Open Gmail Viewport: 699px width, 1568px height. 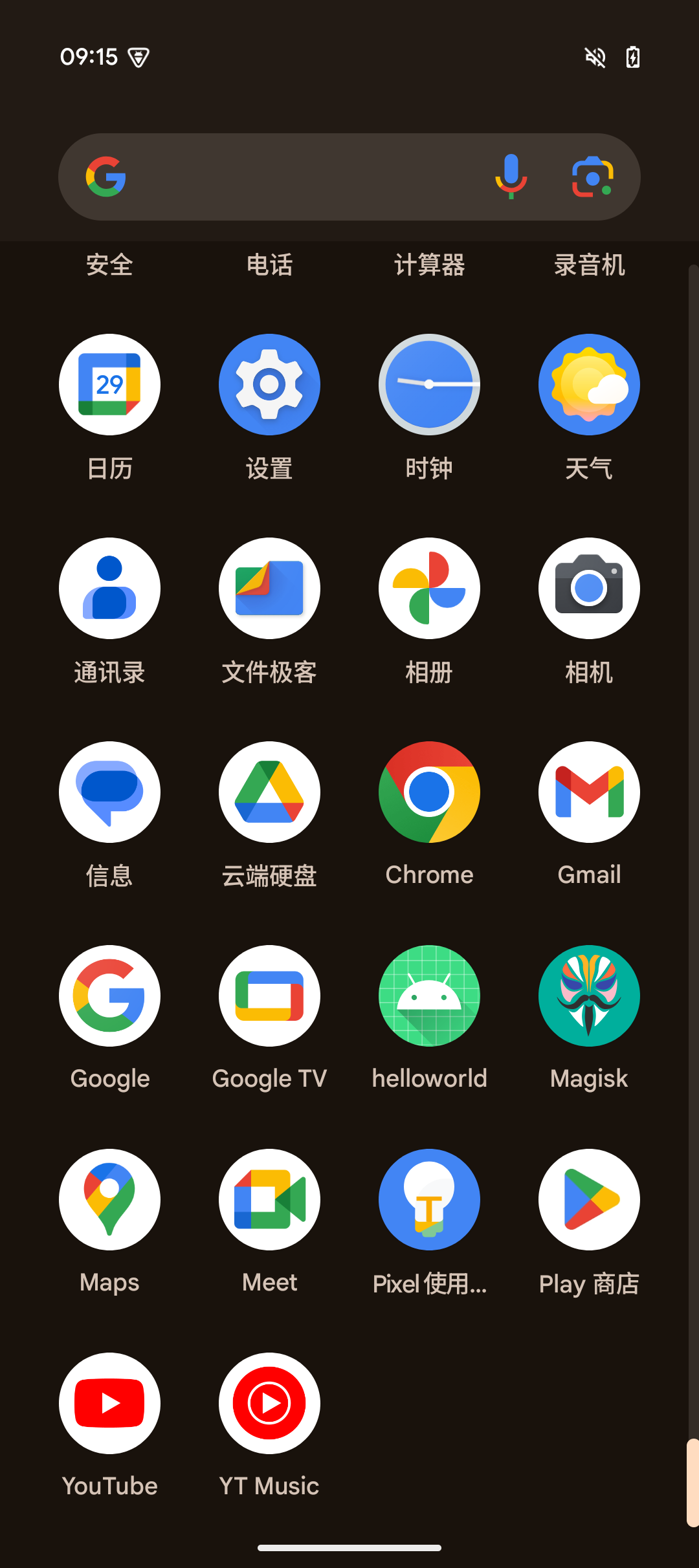[x=589, y=792]
